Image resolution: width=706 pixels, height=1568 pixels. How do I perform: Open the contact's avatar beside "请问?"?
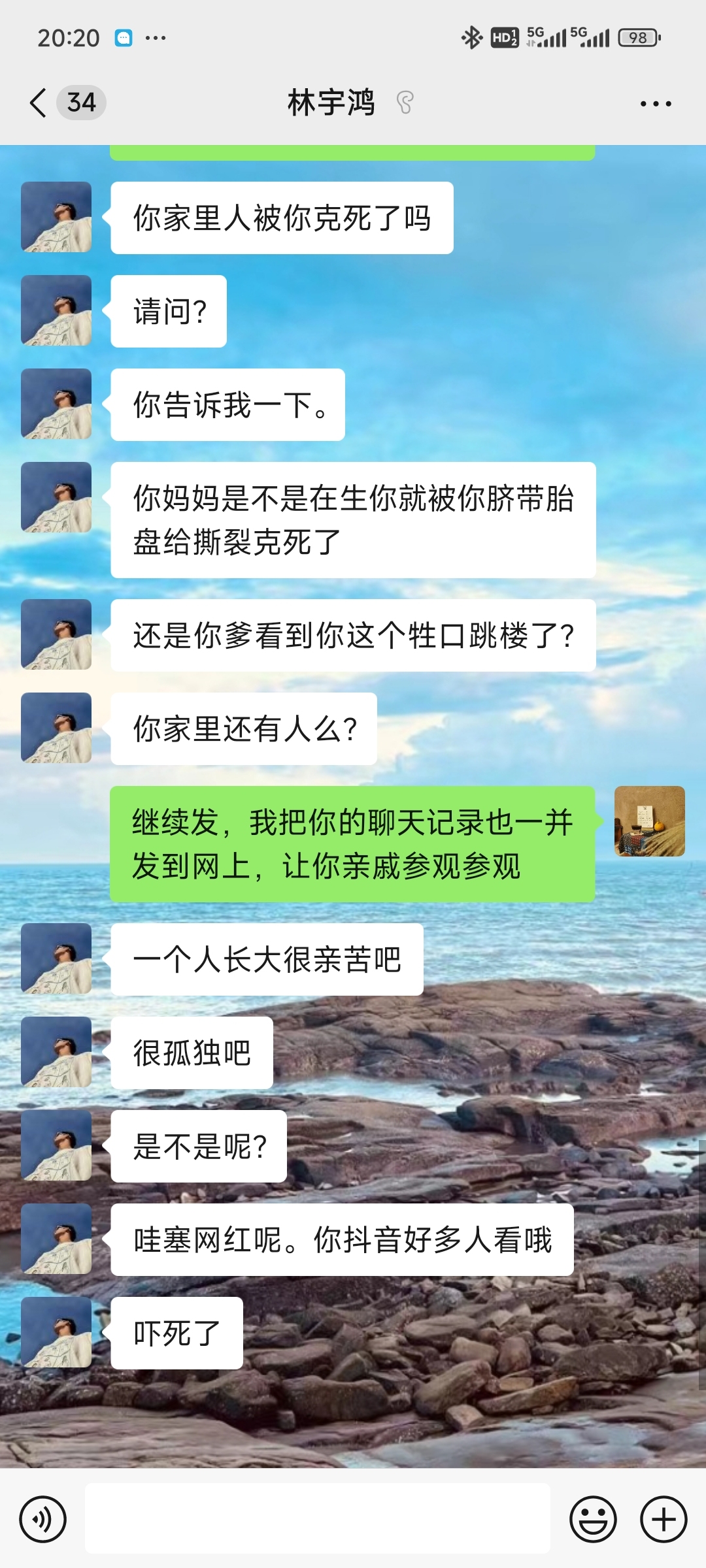click(x=56, y=310)
